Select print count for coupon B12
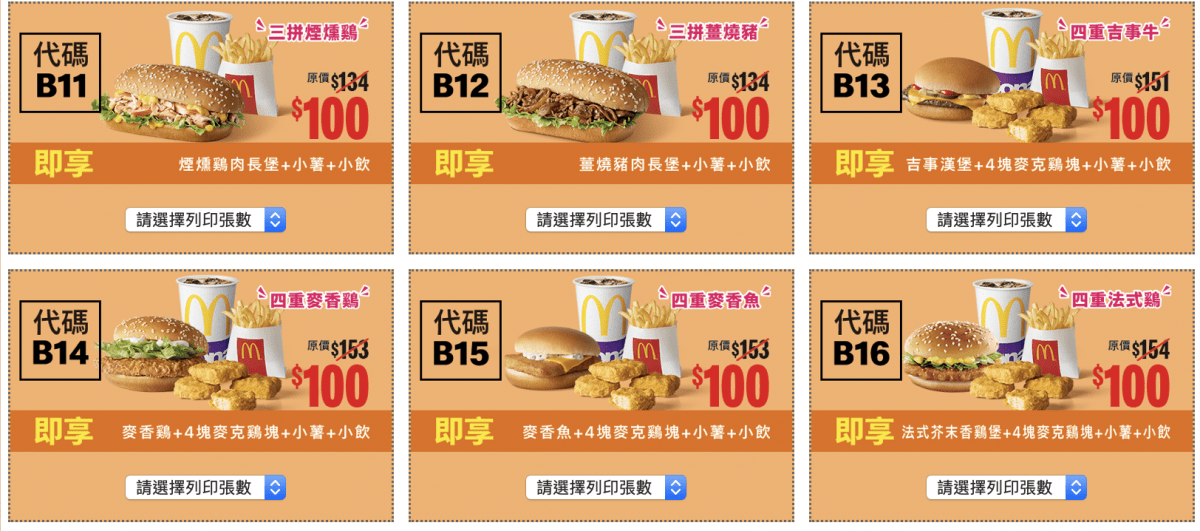 606,220
